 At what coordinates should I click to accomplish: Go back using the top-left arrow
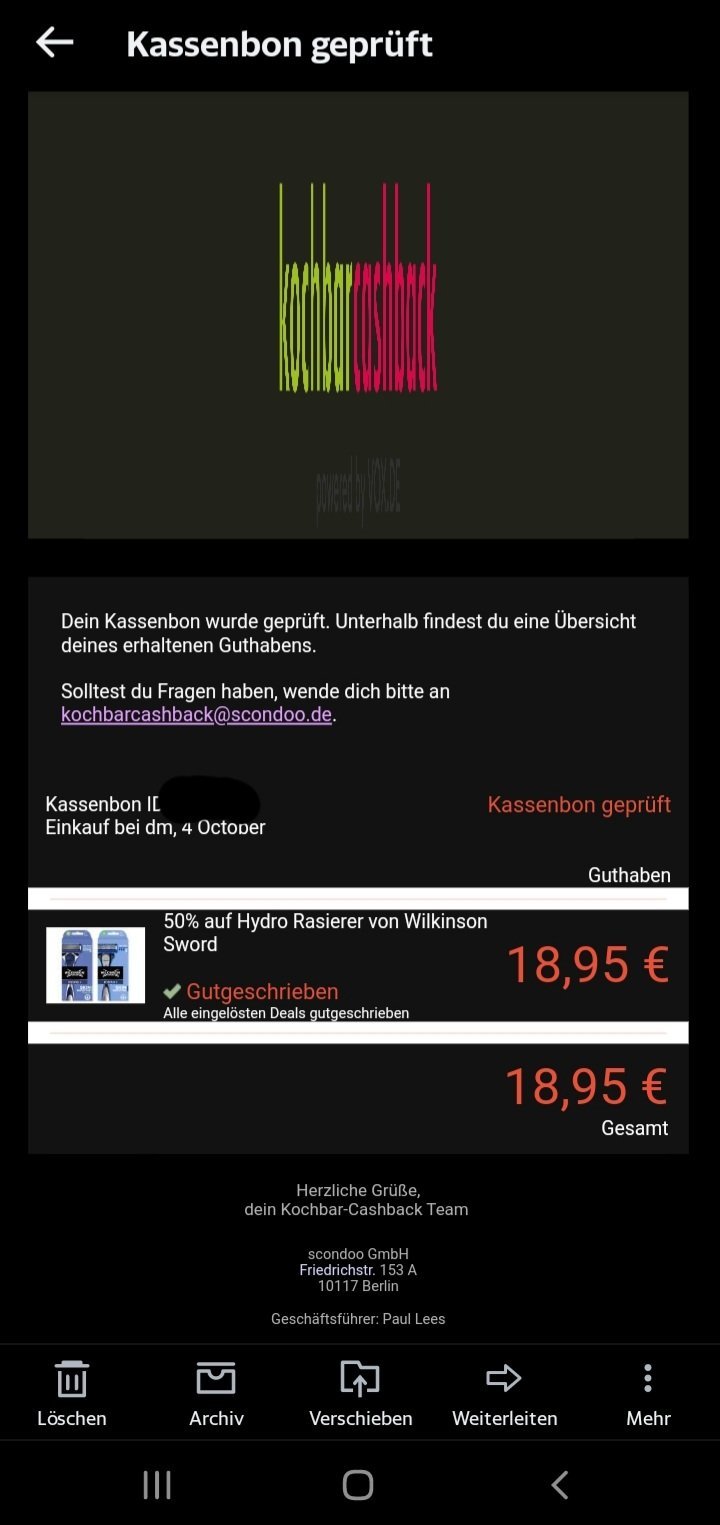coord(55,42)
